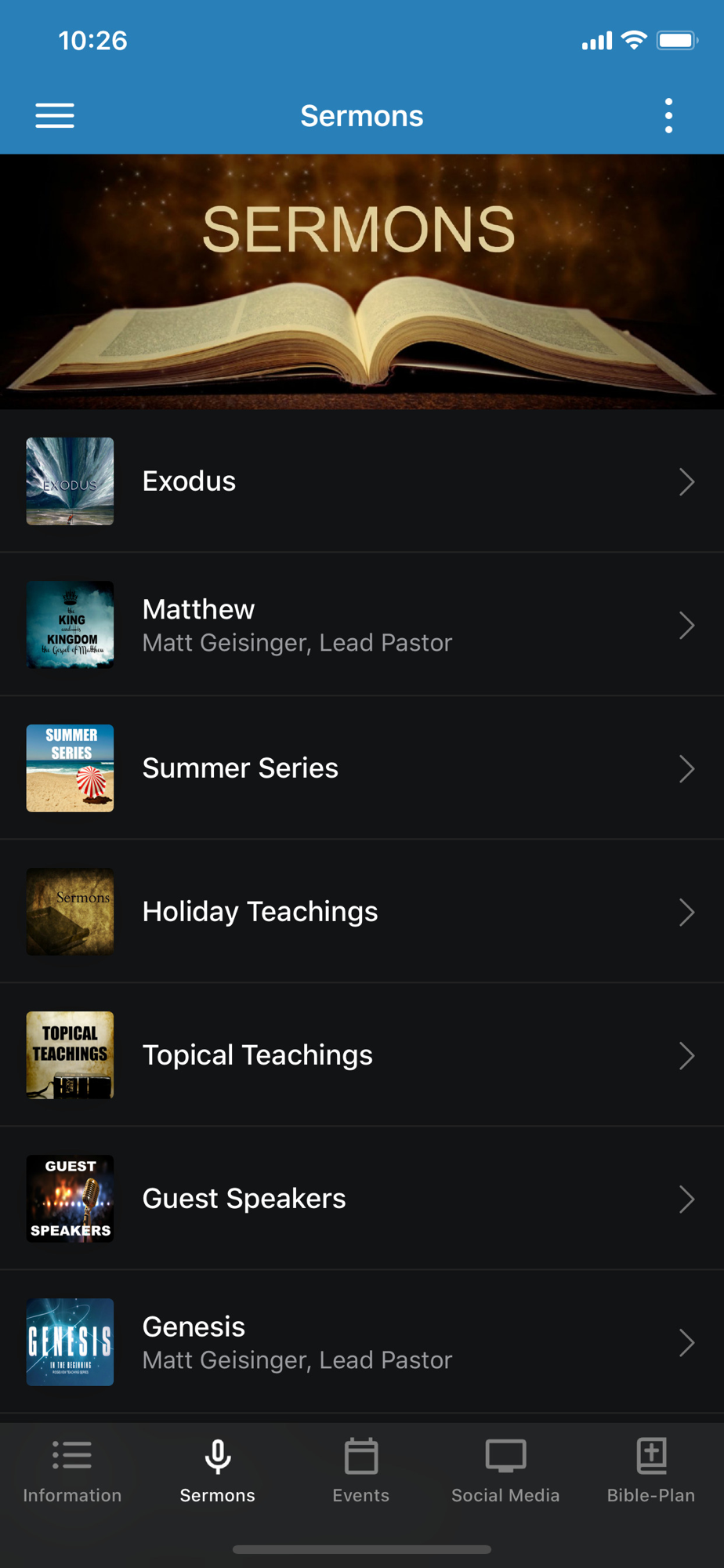
Task: Open the Genesis sermon series
Action: [x=360, y=1342]
